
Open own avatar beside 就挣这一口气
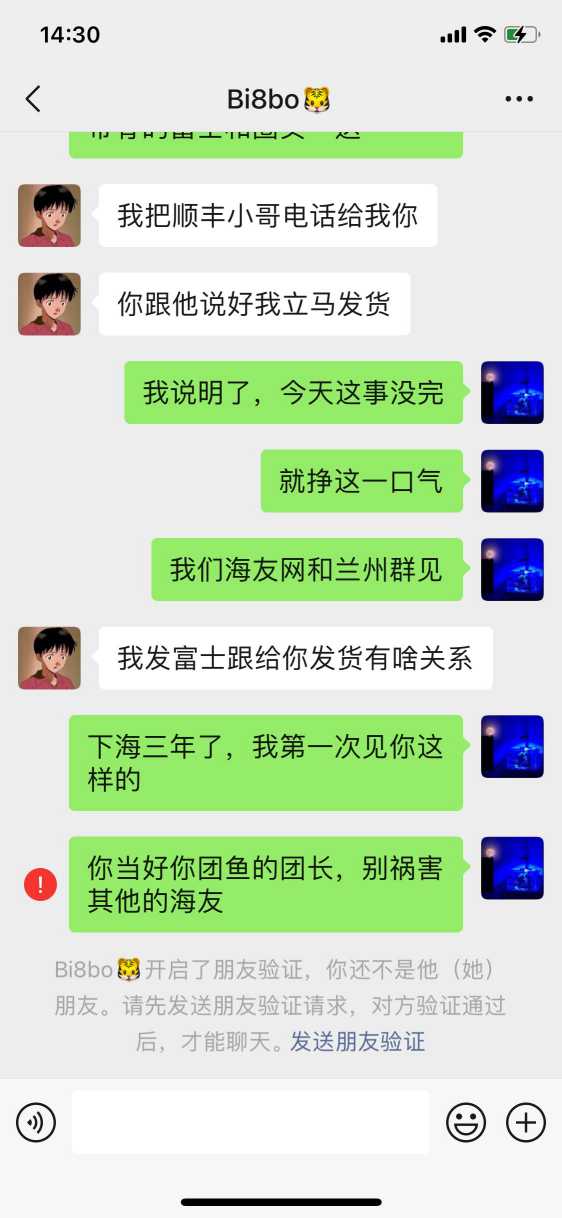512,481
